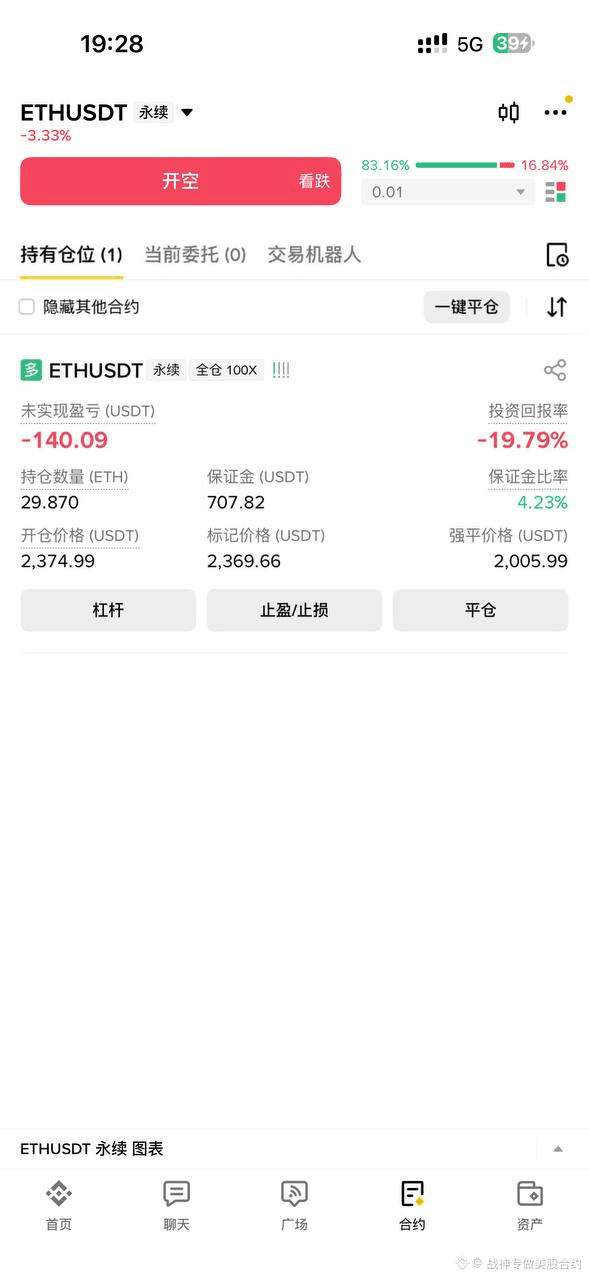The width and height of the screenshot is (589, 1280).
Task: Share the ETHUSDT position
Action: tap(555, 370)
